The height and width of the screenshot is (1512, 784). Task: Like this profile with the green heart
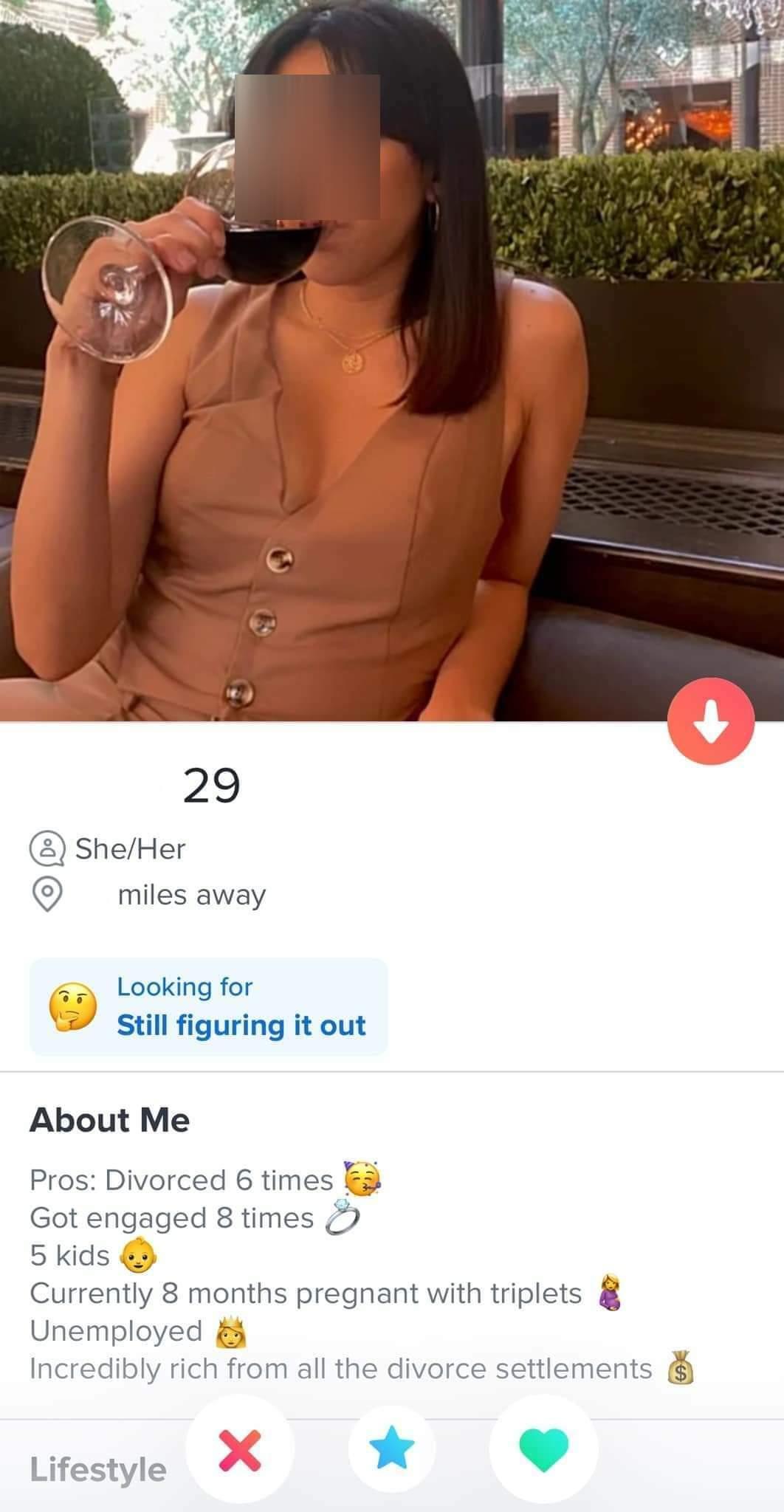click(544, 1449)
